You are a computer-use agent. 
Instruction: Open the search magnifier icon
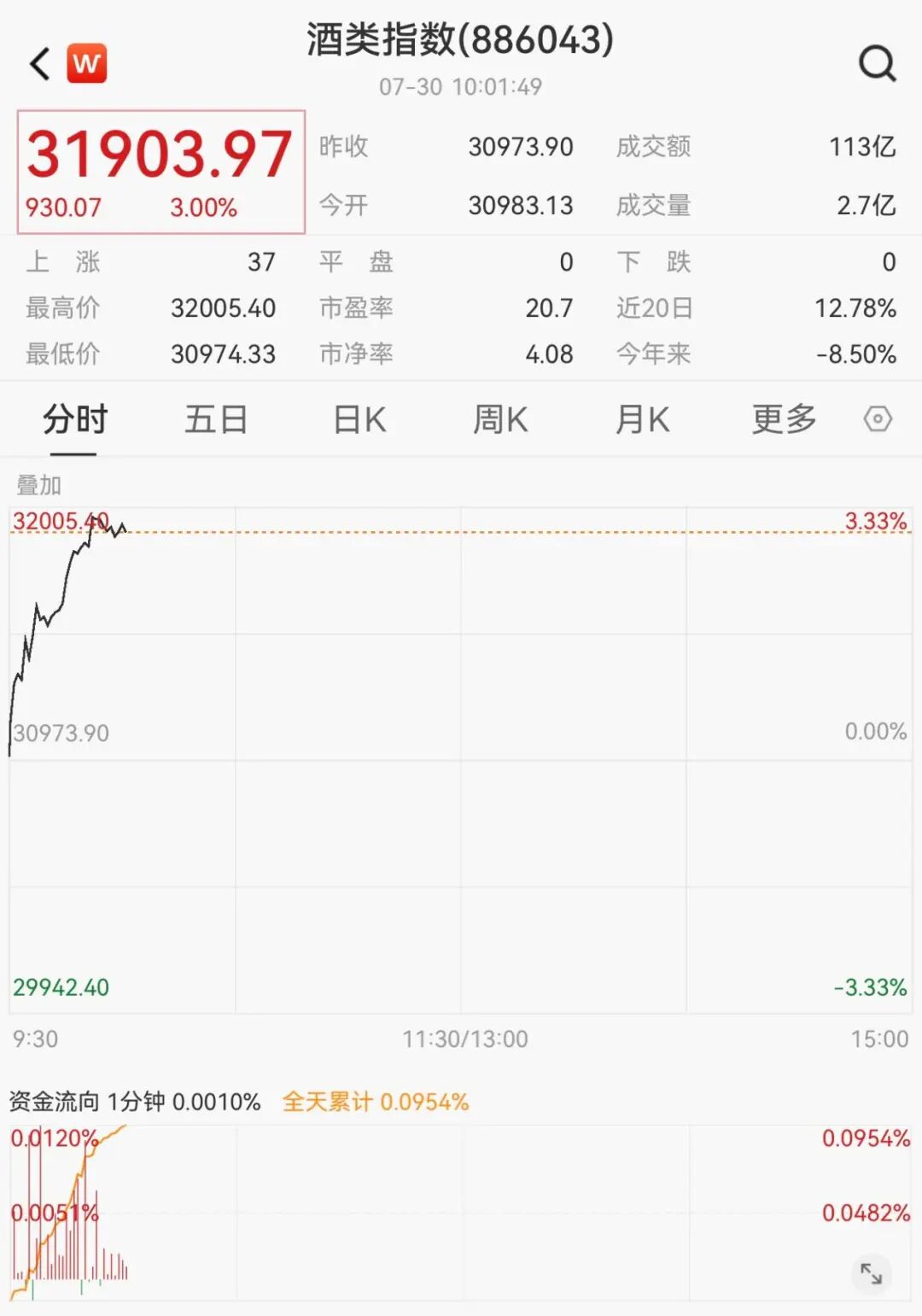[878, 63]
